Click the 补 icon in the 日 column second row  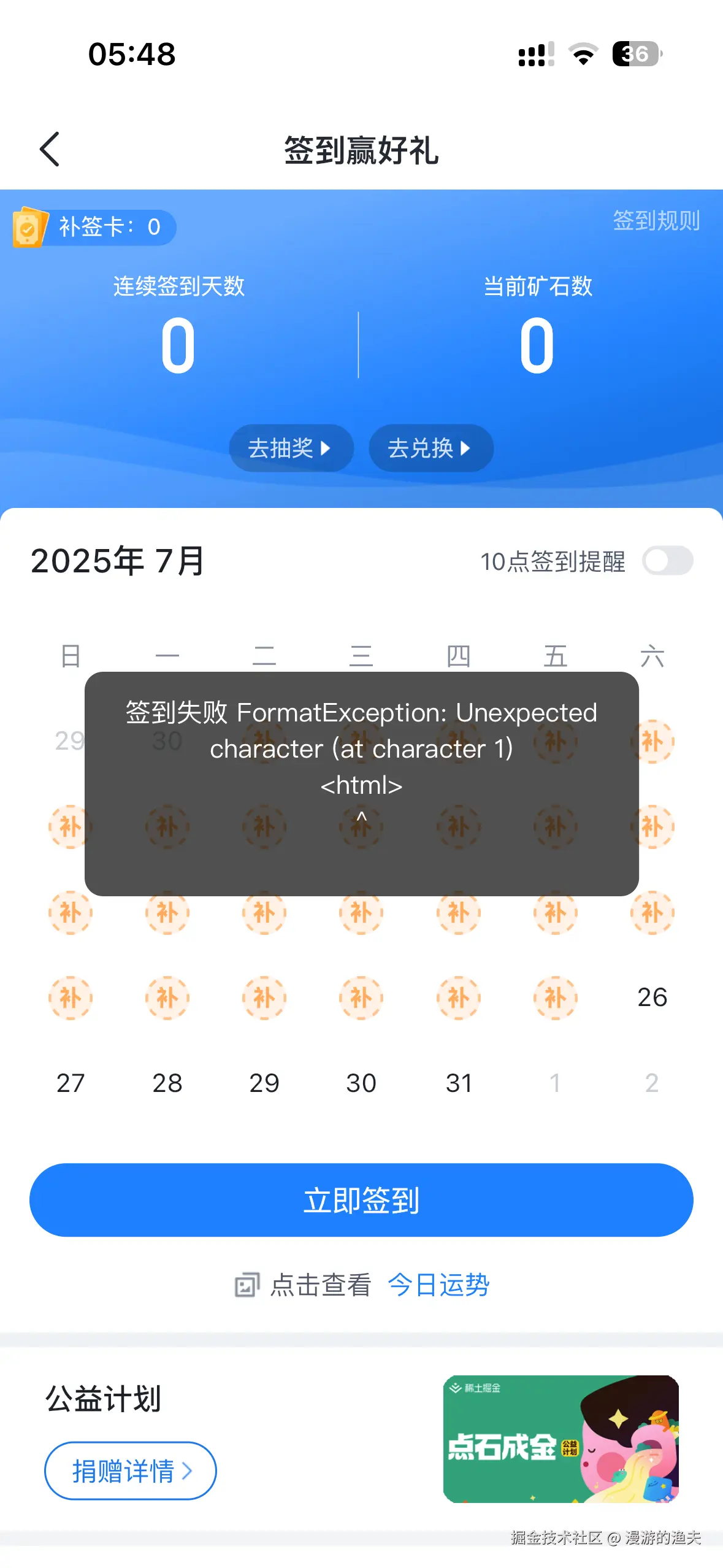click(71, 826)
